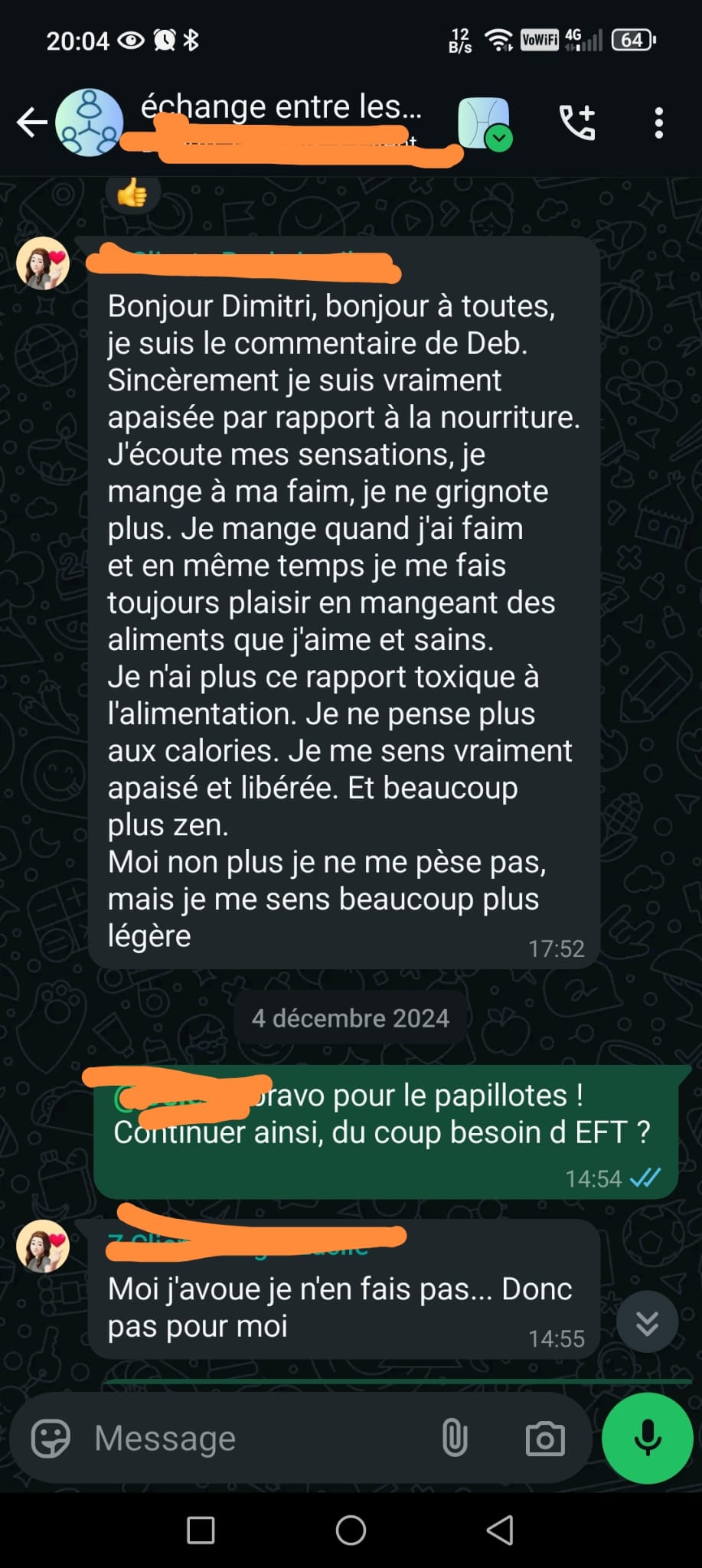This screenshot has width=702, height=1568.
Task: Attach a file with the paperclip
Action: point(455,1438)
